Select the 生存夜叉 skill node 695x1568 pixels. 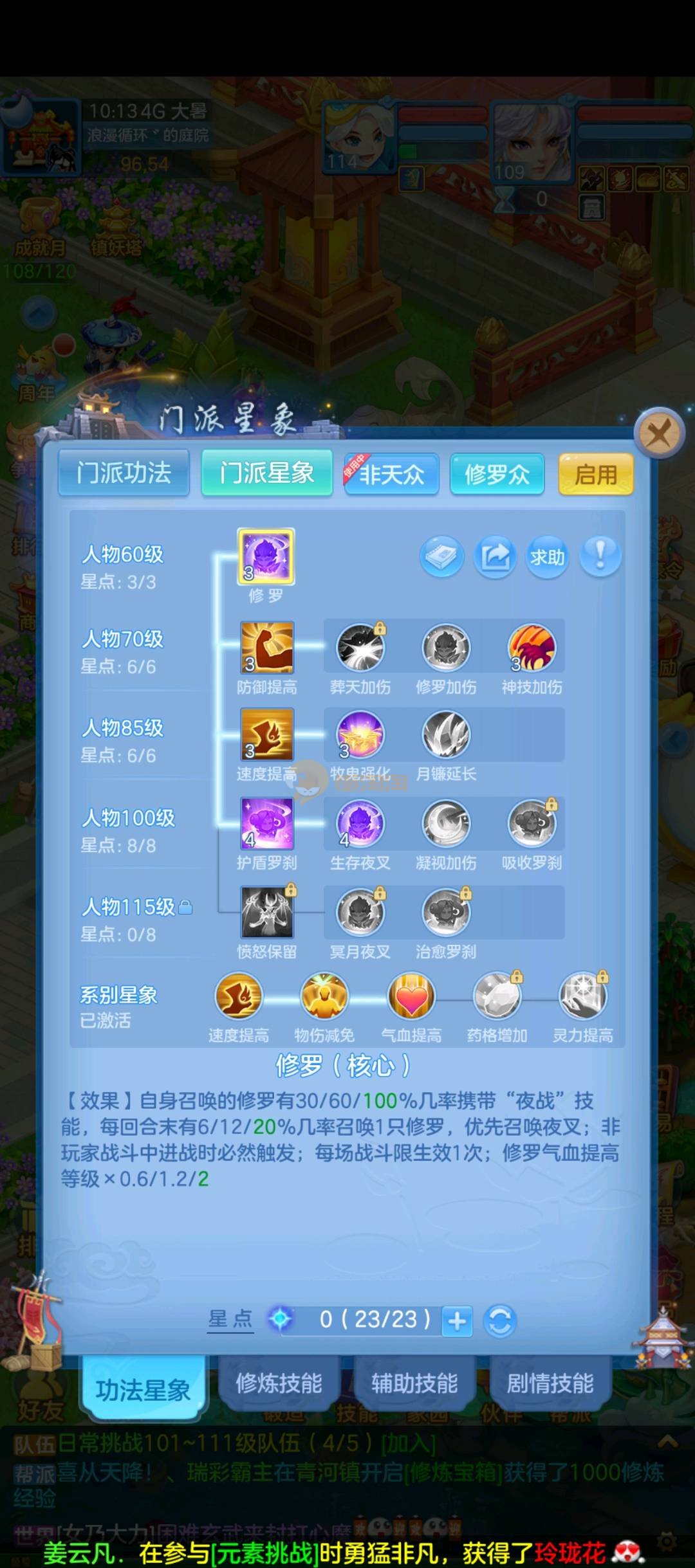pos(360,823)
